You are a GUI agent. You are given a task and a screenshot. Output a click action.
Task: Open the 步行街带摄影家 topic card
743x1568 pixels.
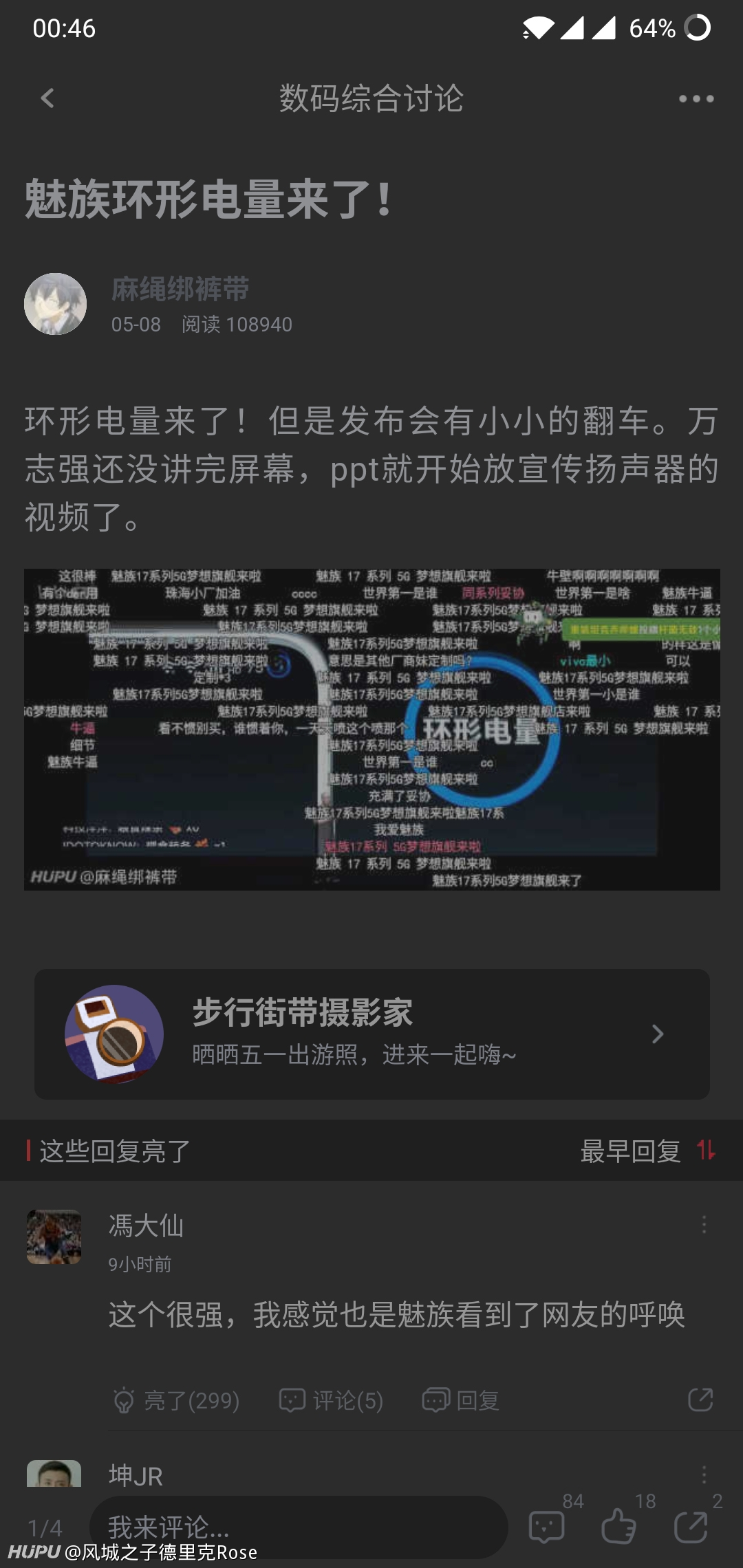372,1034
